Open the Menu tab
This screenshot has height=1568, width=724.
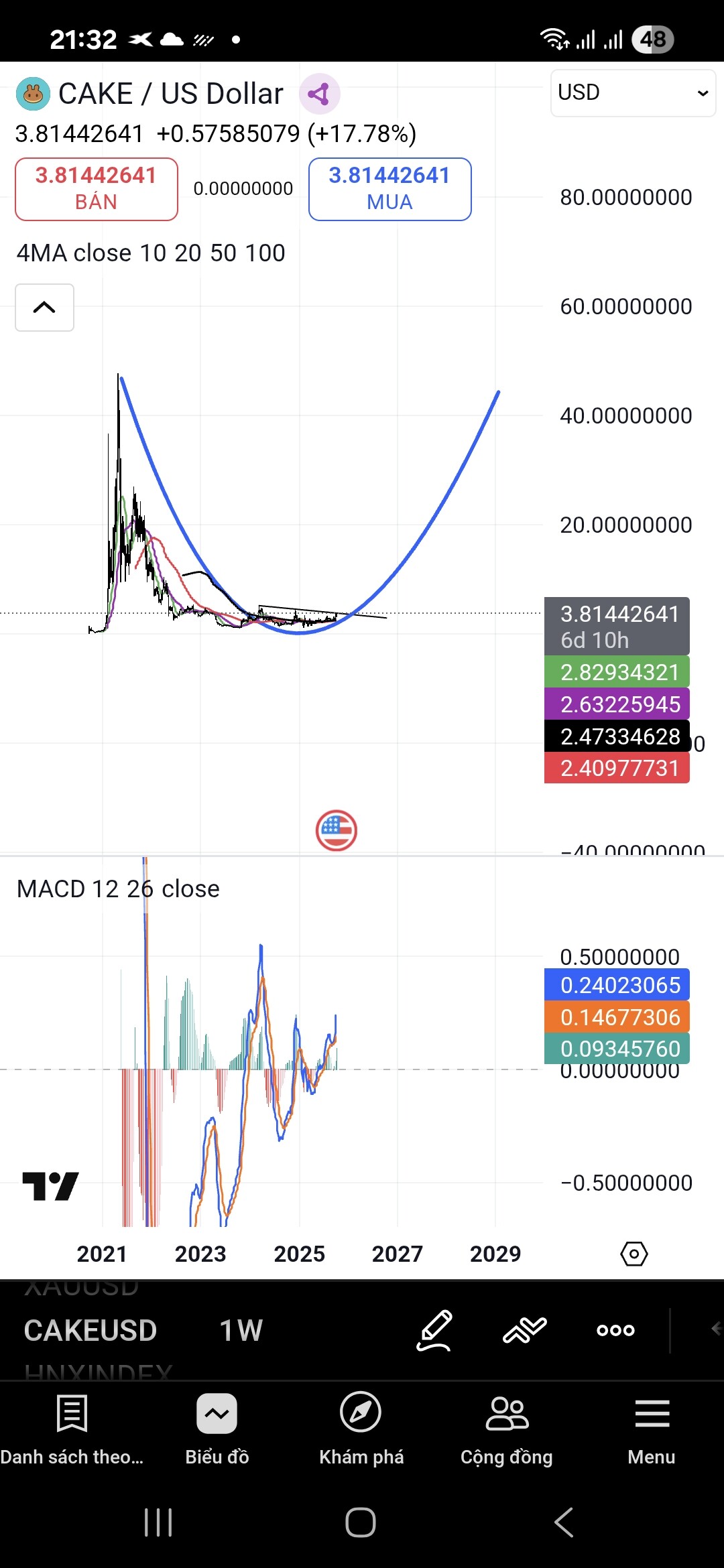click(652, 1429)
